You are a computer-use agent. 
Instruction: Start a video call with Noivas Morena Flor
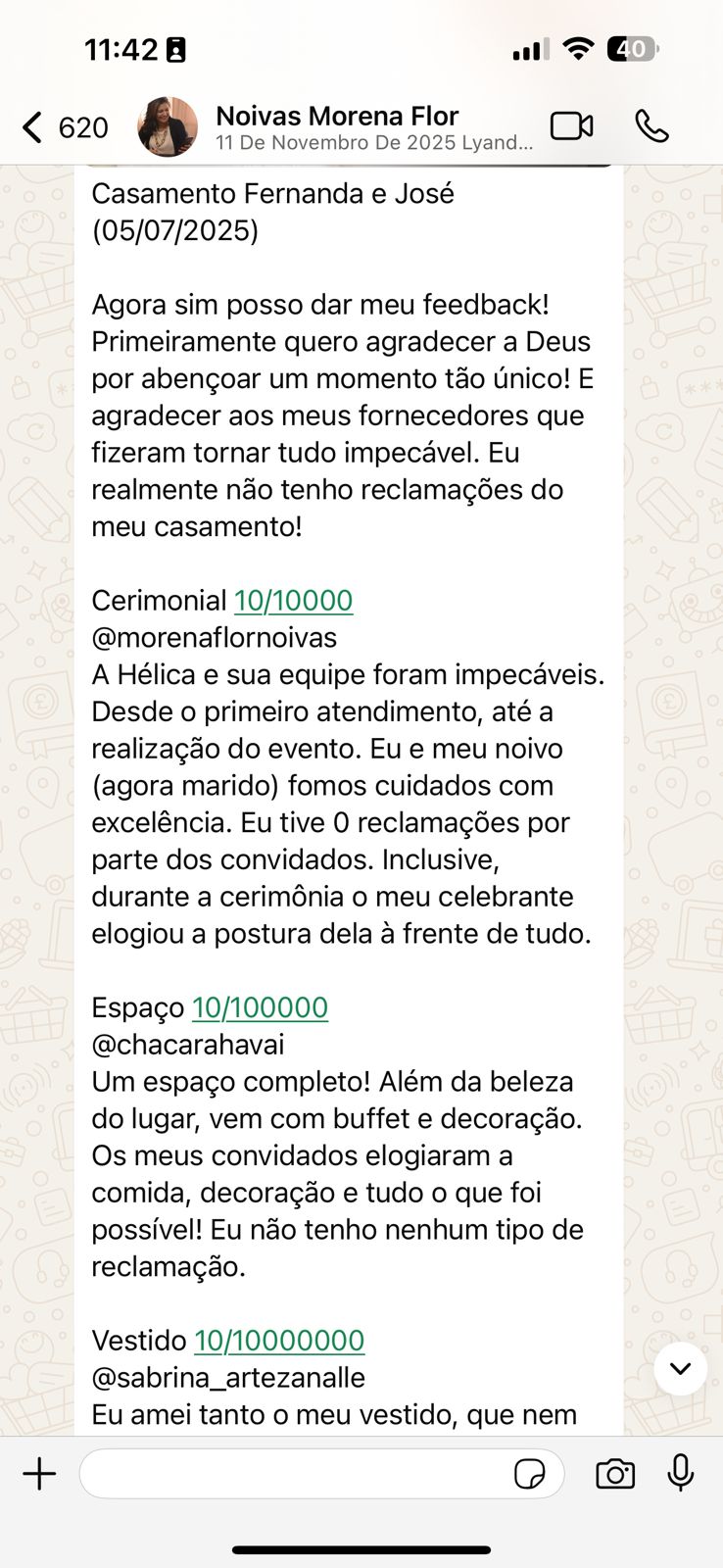pyautogui.click(x=572, y=126)
